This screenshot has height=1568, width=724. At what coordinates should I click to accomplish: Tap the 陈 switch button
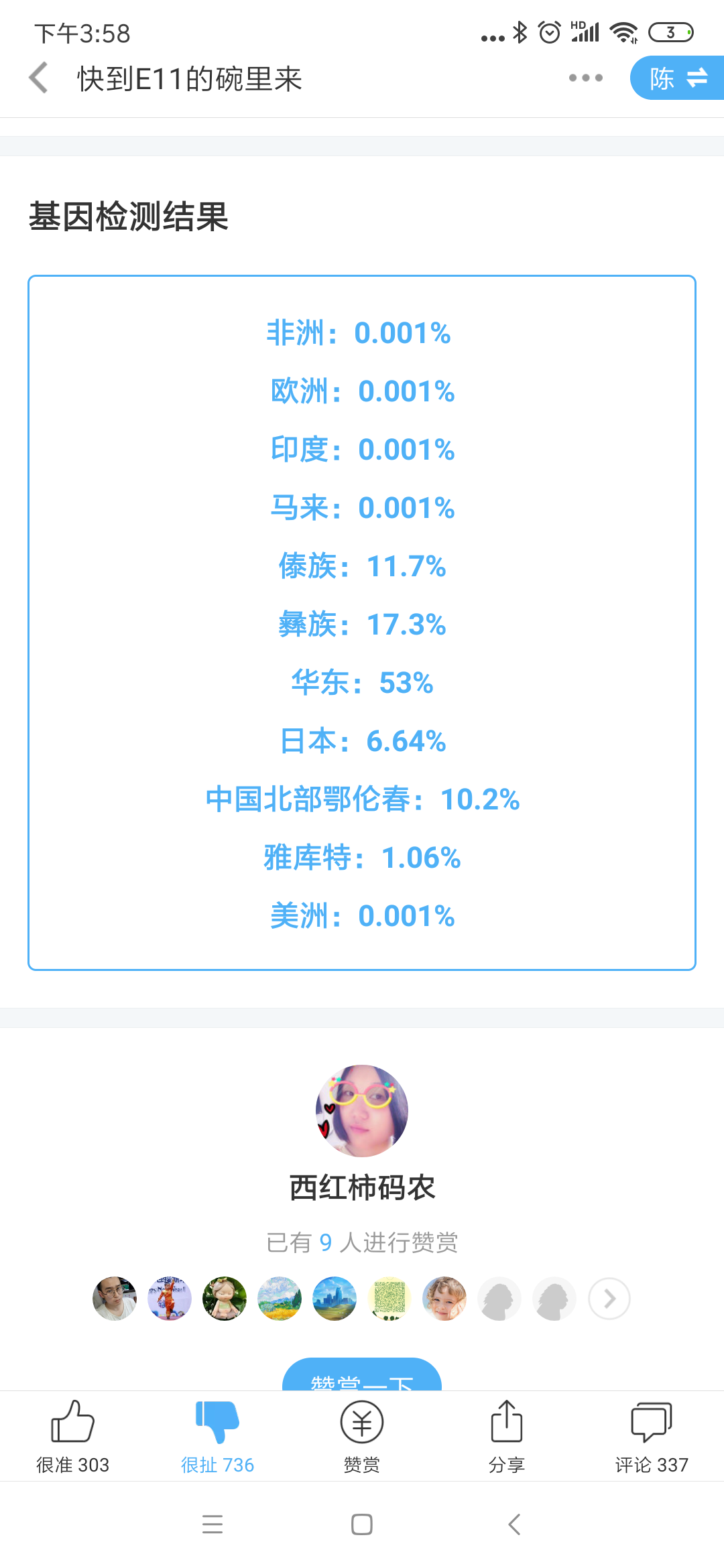tap(677, 78)
